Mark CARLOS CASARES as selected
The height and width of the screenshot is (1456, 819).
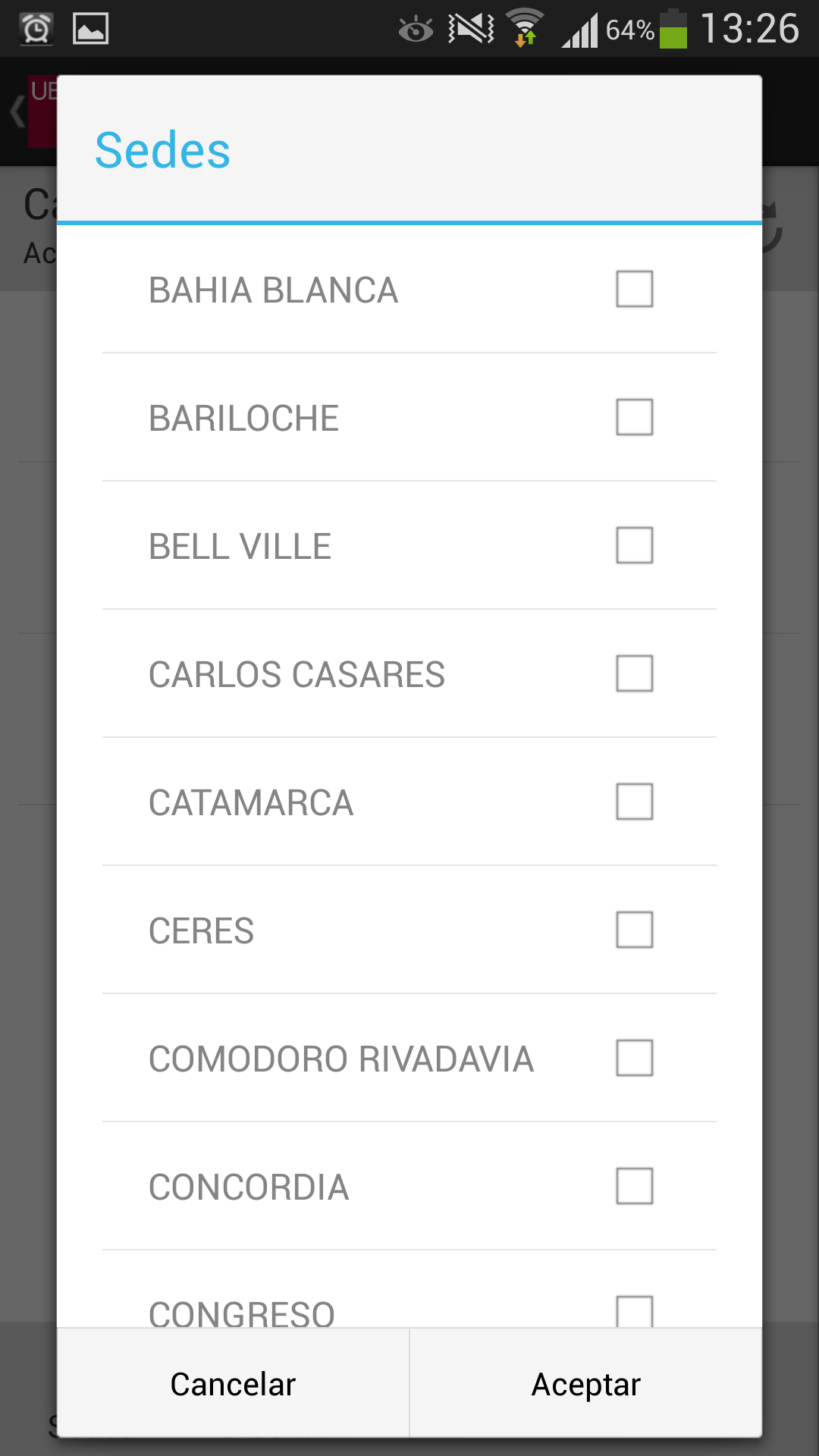[x=634, y=673]
